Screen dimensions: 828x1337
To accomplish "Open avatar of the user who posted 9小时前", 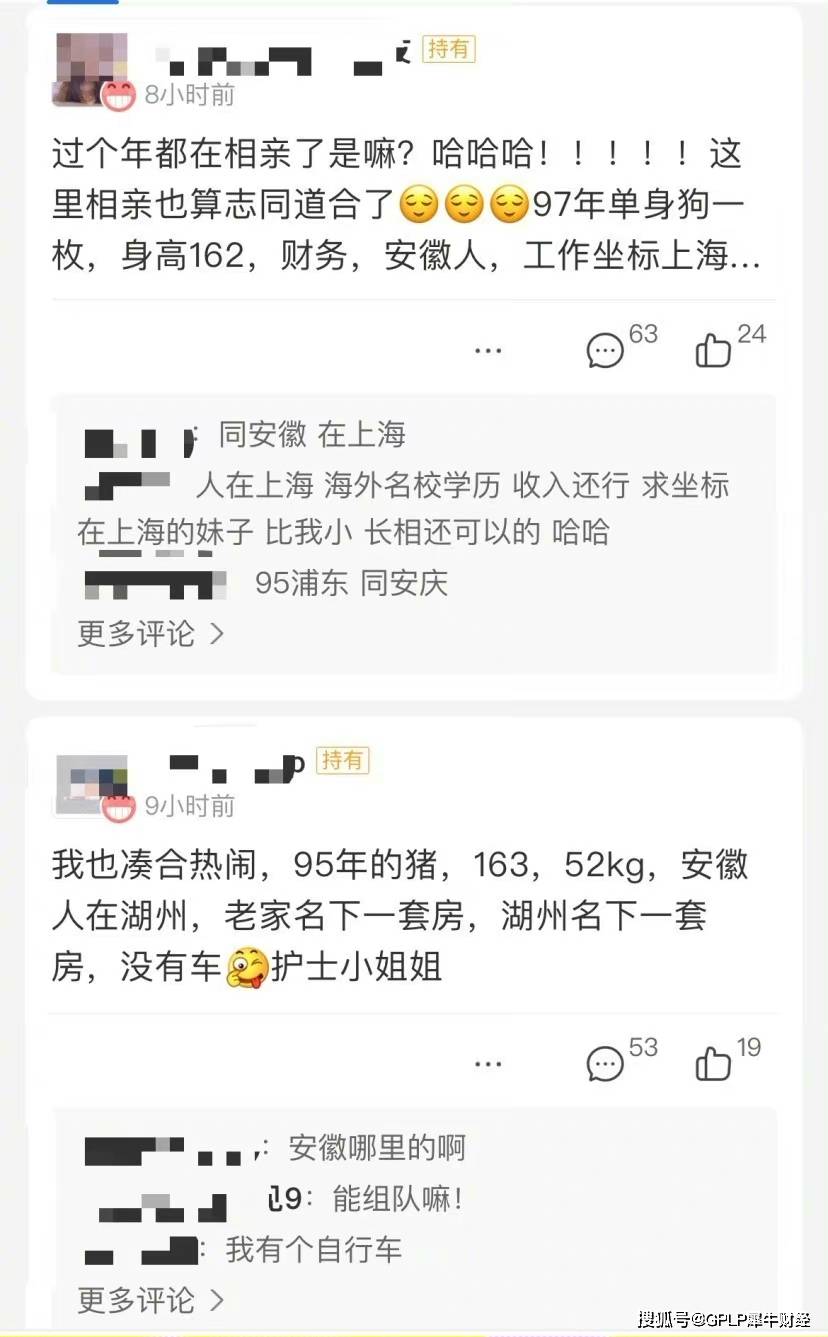I will (91, 783).
